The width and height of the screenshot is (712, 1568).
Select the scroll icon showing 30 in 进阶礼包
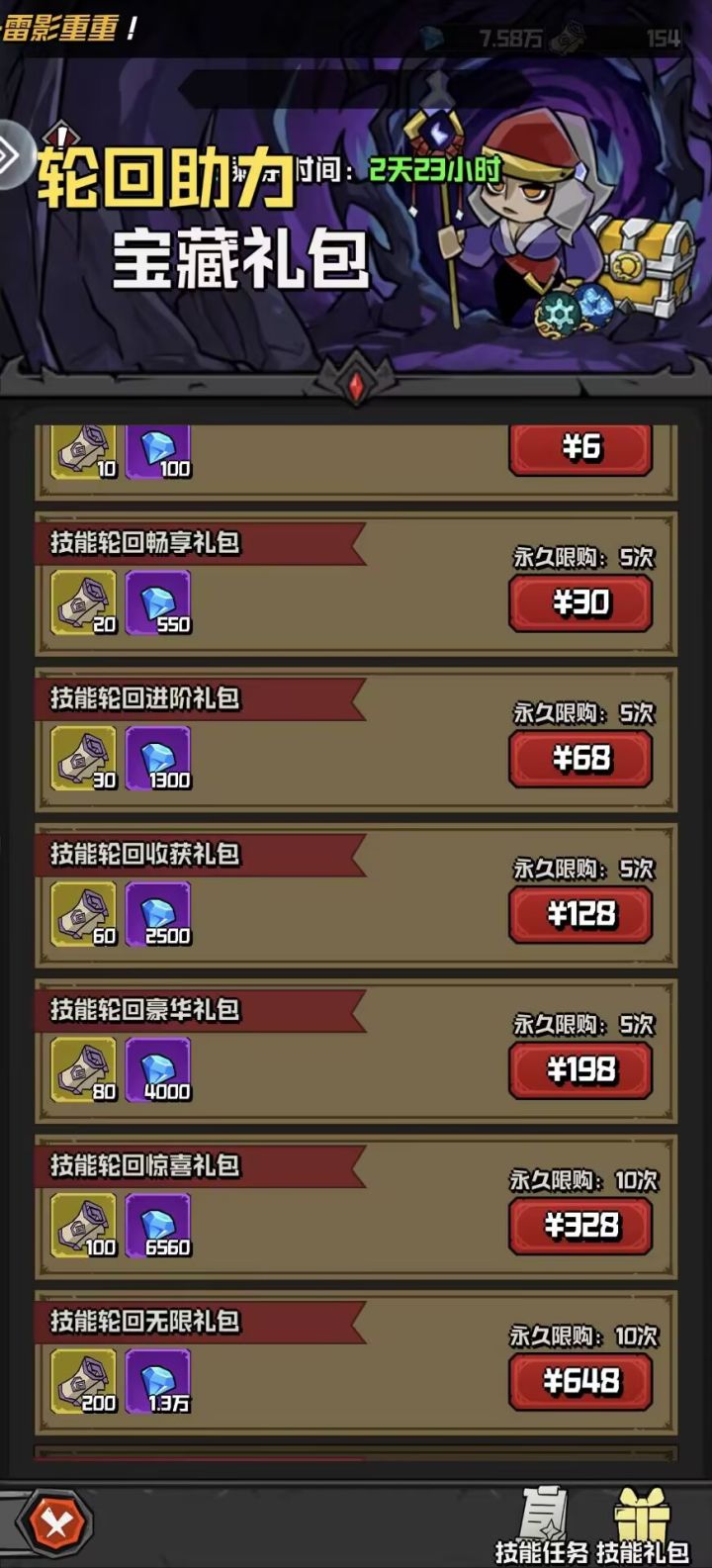pos(84,757)
